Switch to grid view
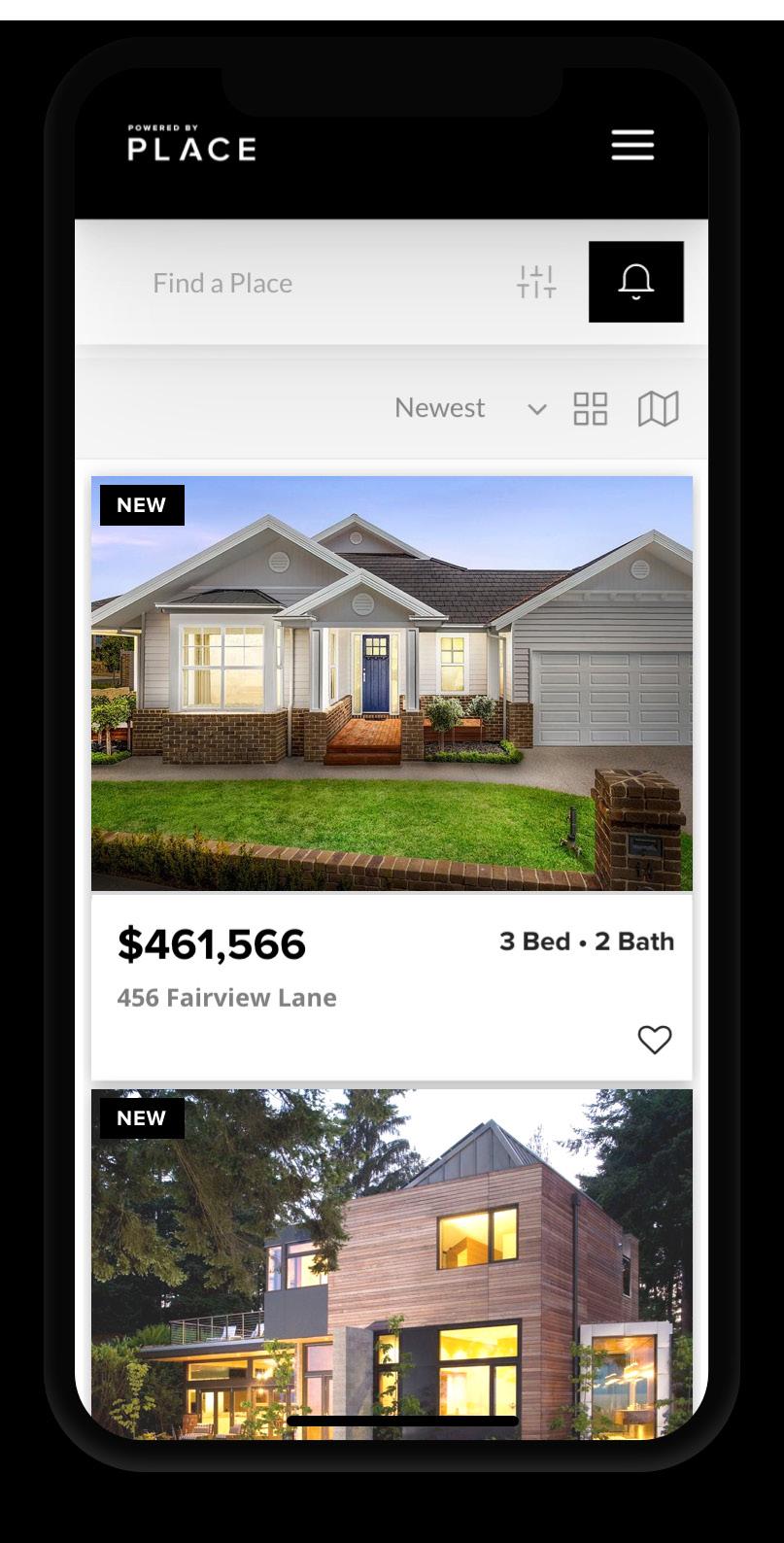 click(x=591, y=409)
